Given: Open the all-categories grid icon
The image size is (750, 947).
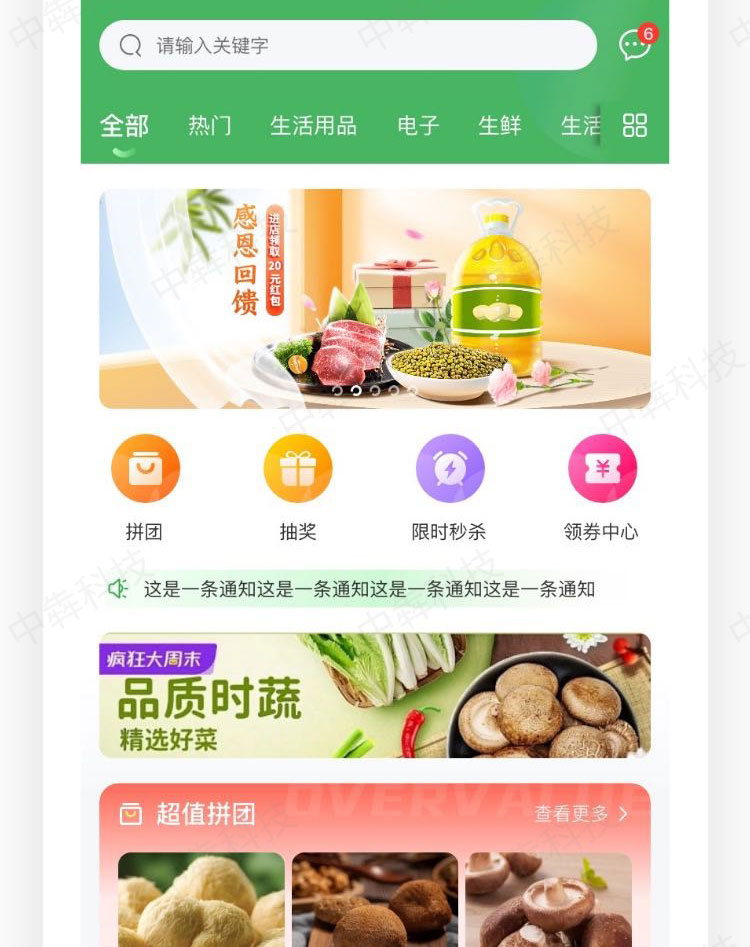Looking at the screenshot, I should coord(635,125).
